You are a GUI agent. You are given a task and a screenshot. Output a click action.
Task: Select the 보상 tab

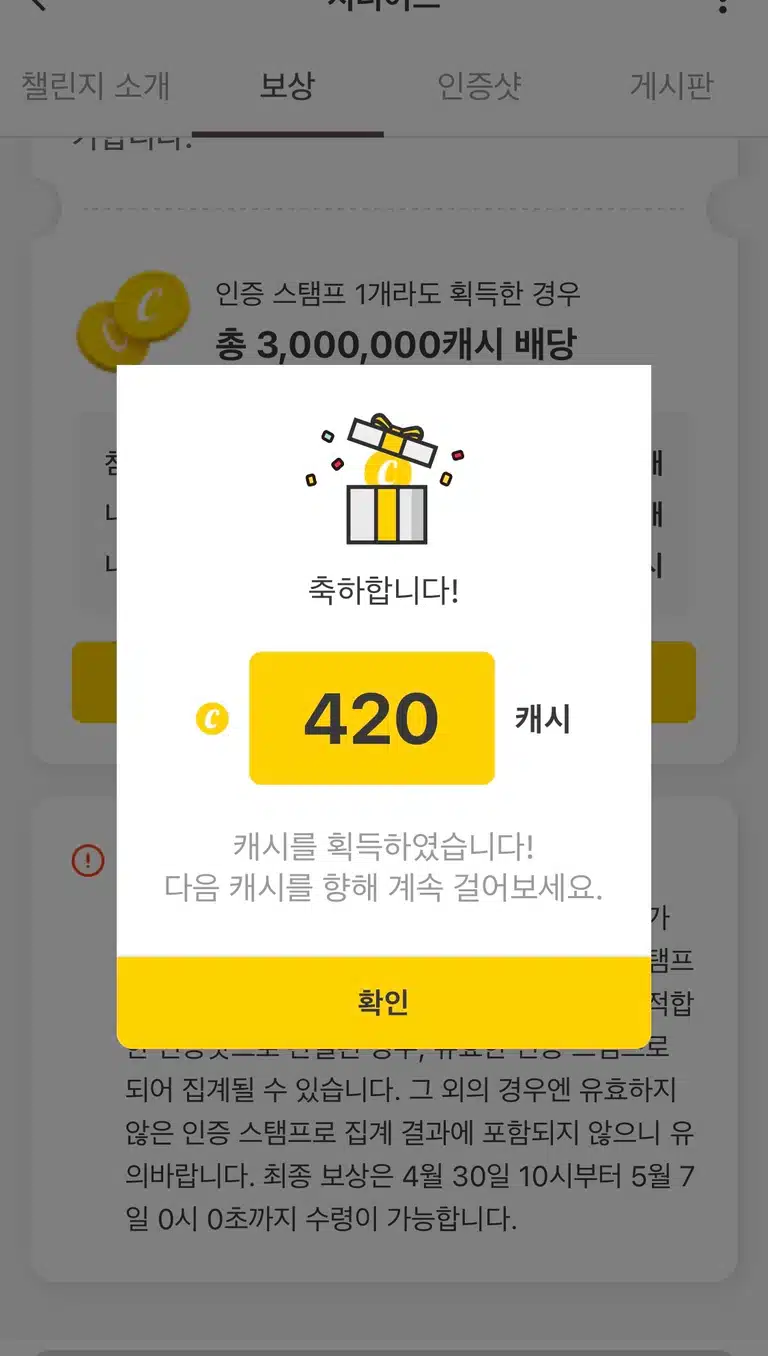point(288,86)
